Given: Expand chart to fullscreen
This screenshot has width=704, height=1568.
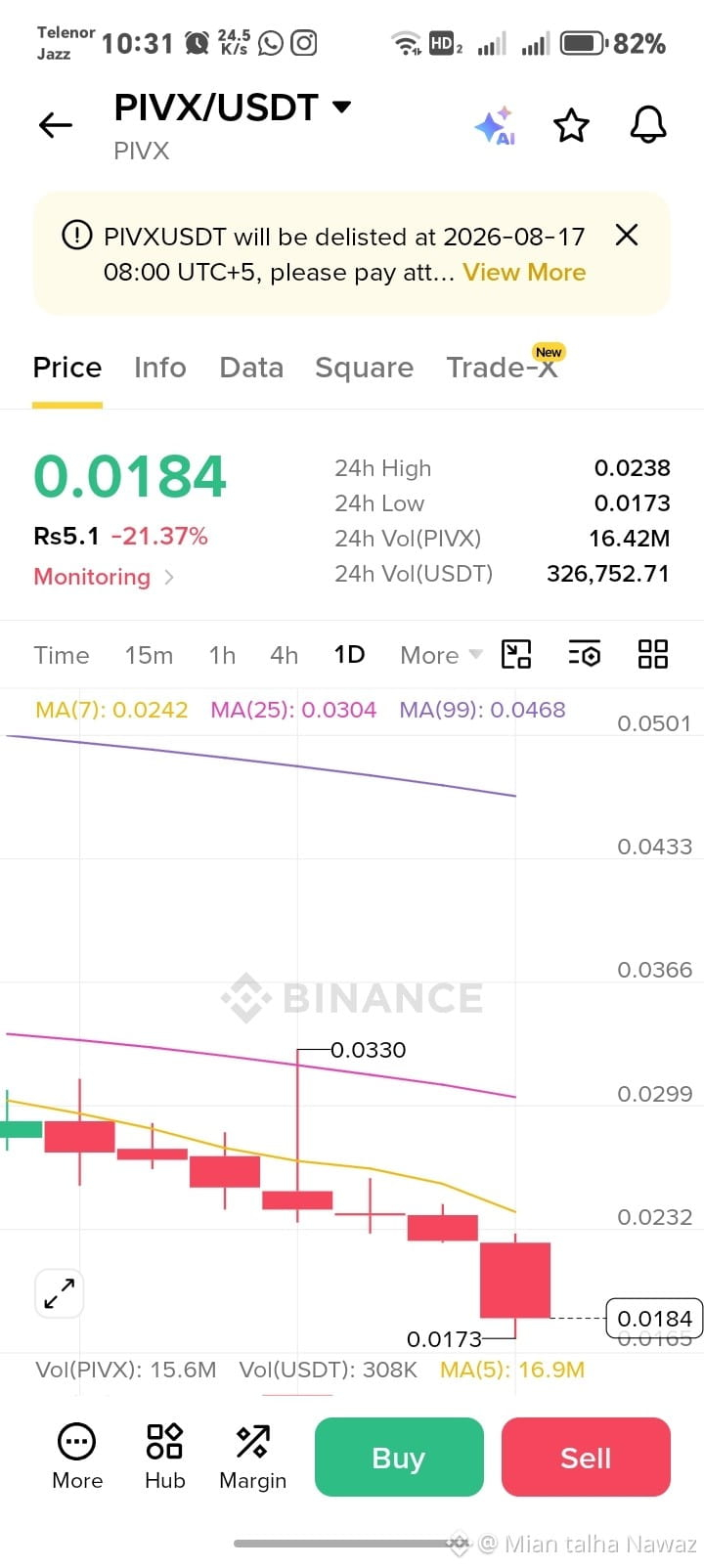Looking at the screenshot, I should (x=59, y=1293).
